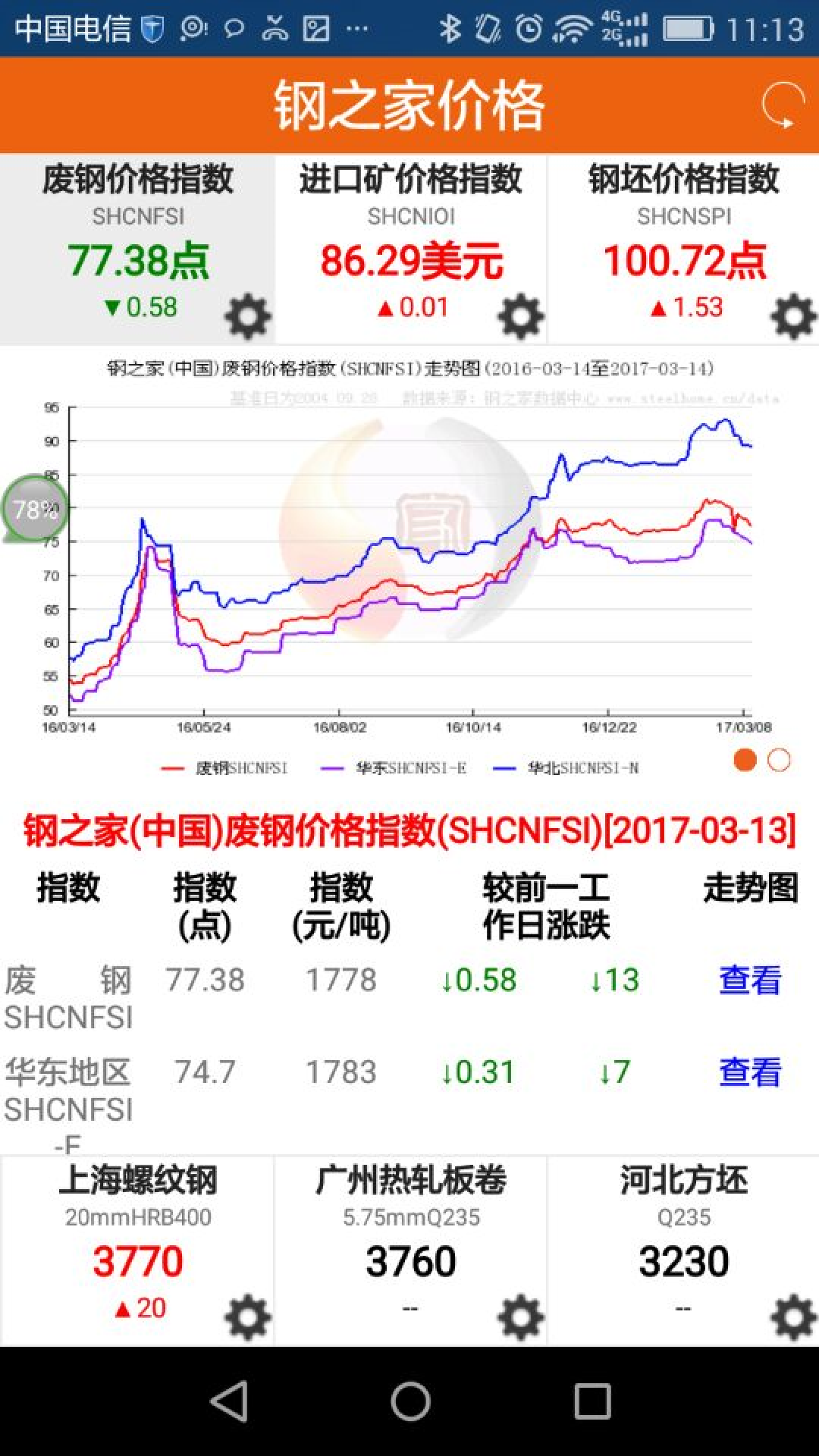Open settings gear on 钢坯价格指数 card
Viewport: 819px width, 1456px height.
pyautogui.click(x=793, y=316)
